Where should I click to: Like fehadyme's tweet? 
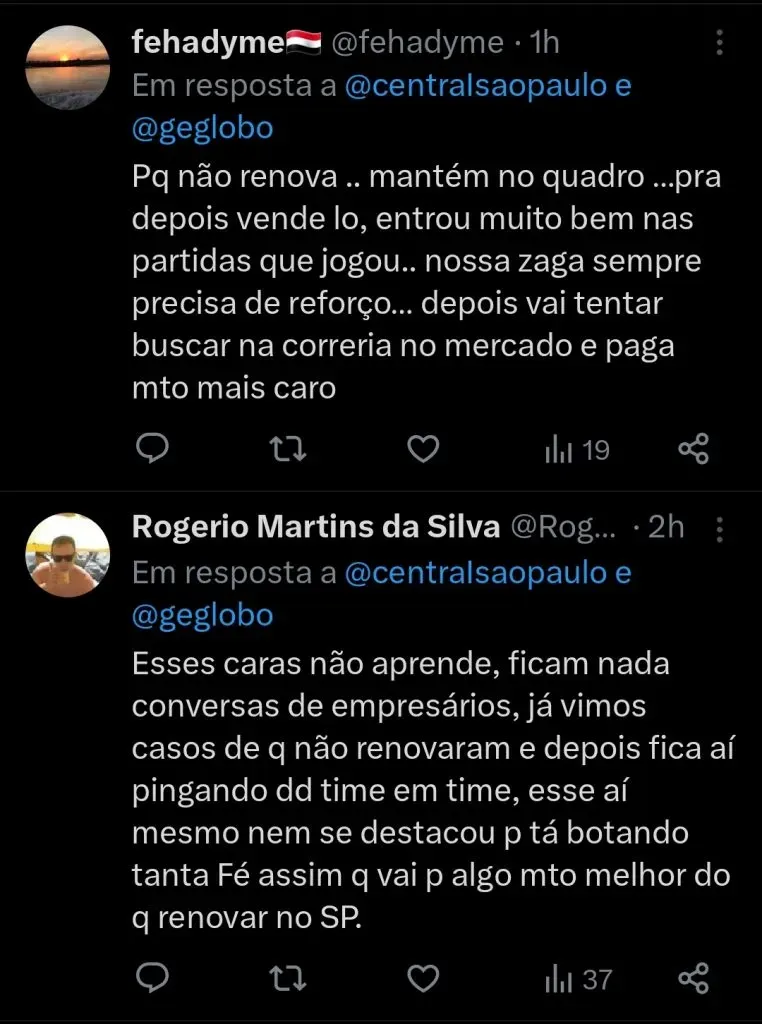click(x=424, y=450)
